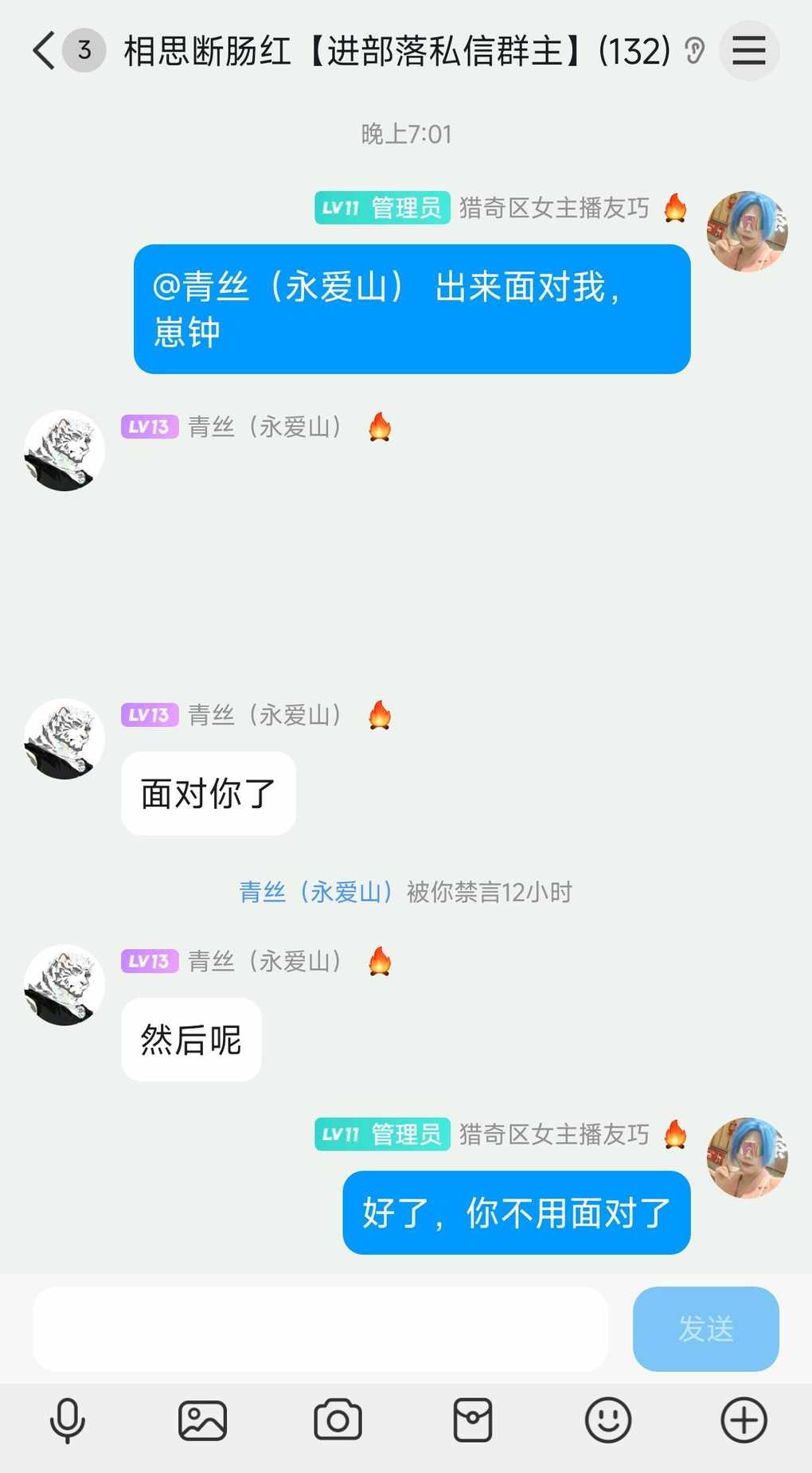
Task: Open the group menu hamburger icon
Action: point(748,51)
